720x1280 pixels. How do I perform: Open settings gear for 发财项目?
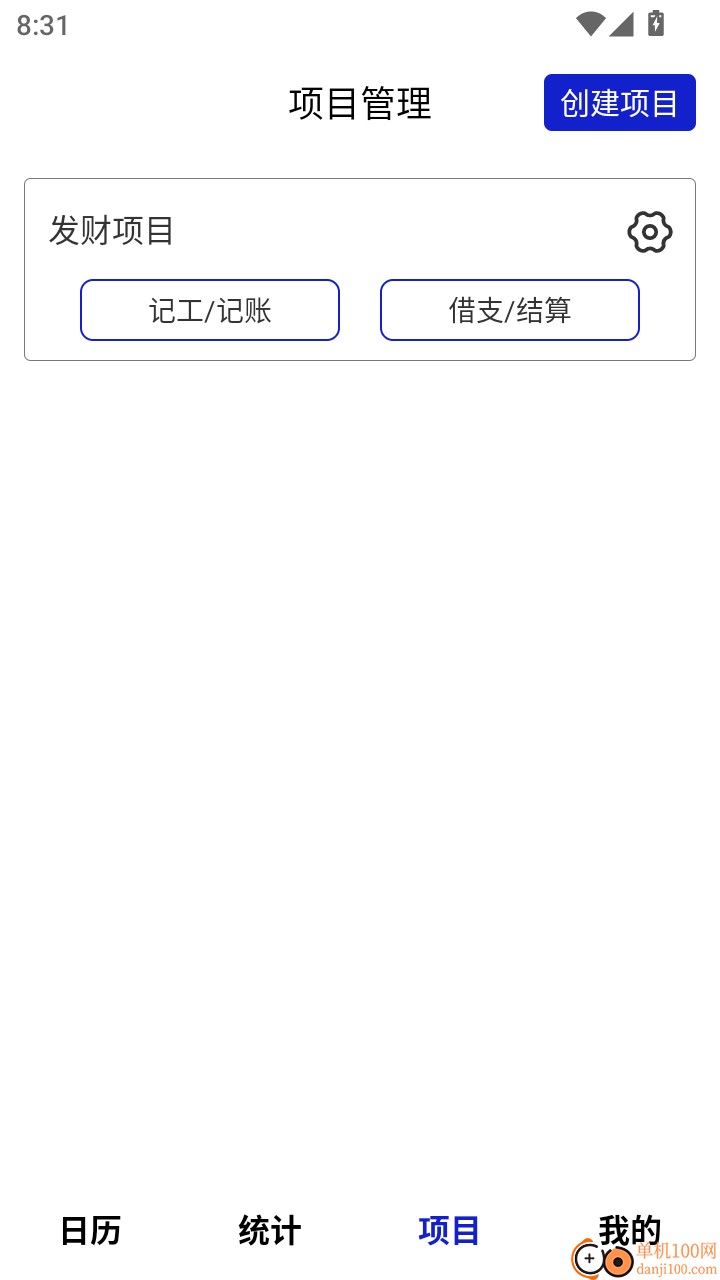pyautogui.click(x=649, y=232)
